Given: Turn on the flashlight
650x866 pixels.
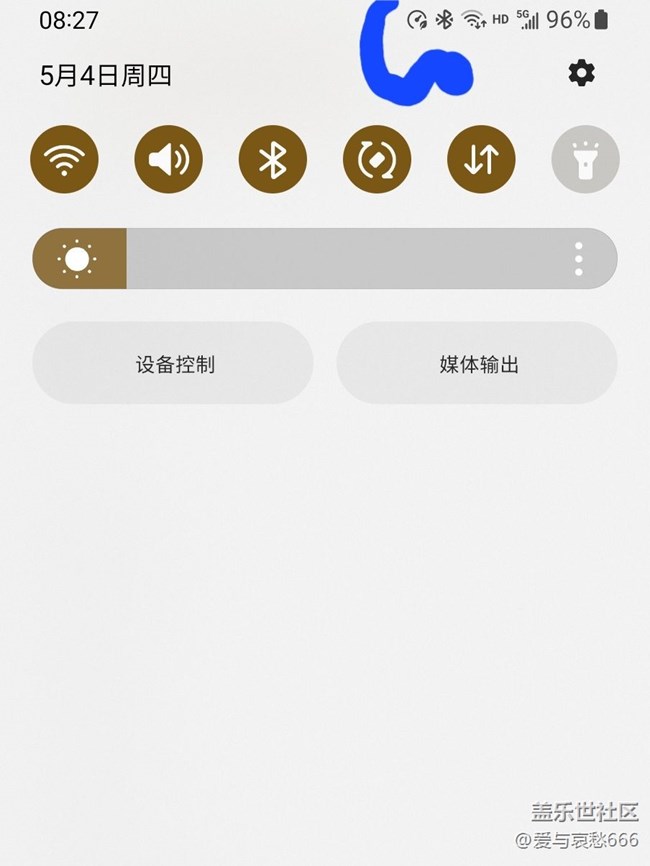Looking at the screenshot, I should [x=585, y=159].
